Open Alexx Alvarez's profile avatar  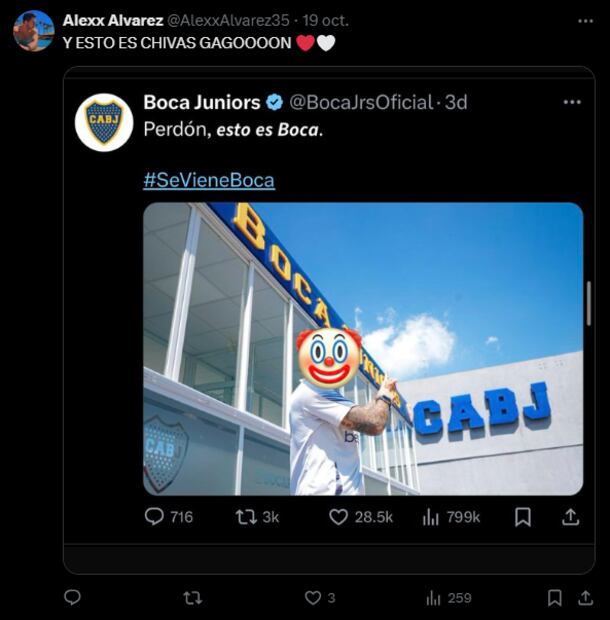[33, 31]
